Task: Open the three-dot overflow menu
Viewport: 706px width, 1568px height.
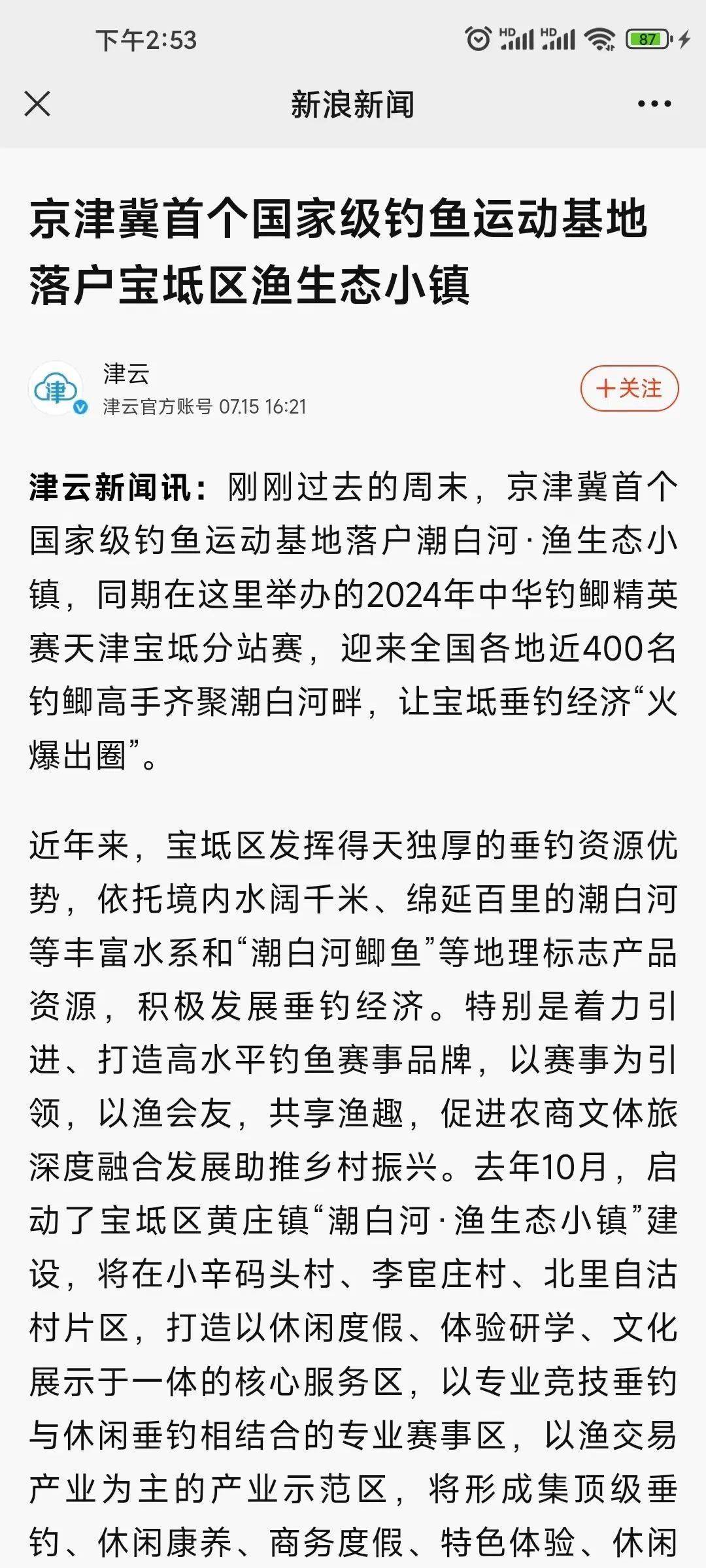Action: (x=654, y=104)
